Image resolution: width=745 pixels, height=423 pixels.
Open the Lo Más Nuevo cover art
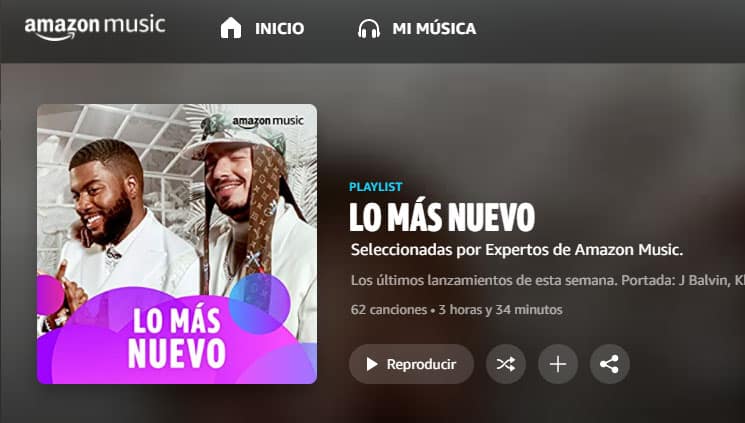point(177,244)
